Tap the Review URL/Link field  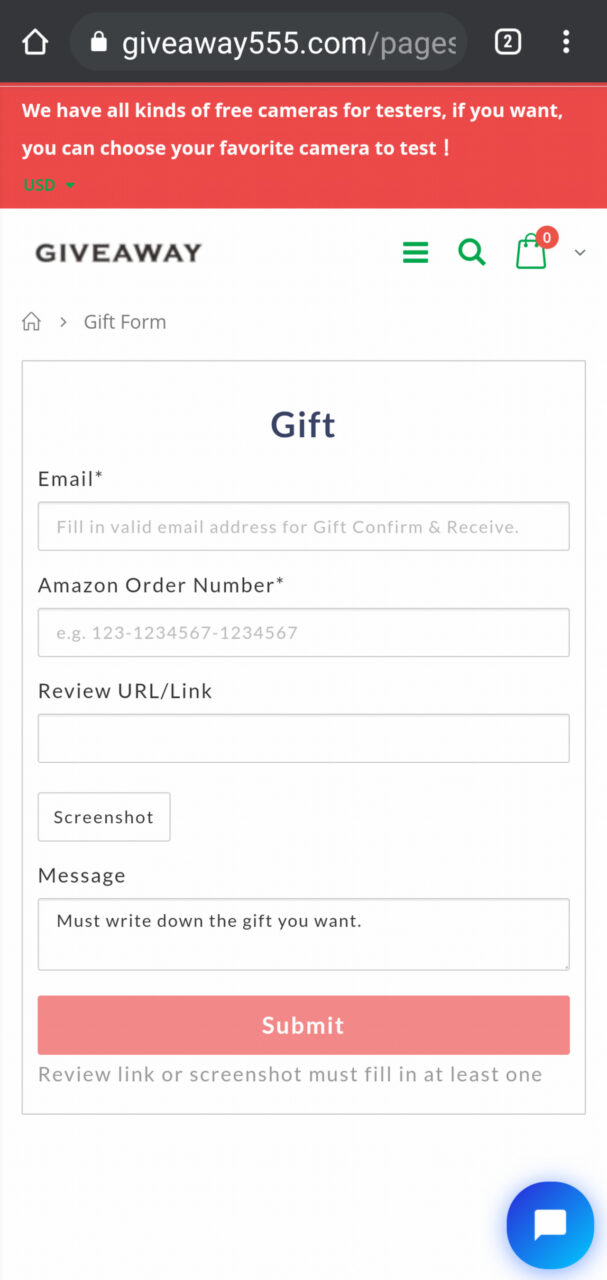click(x=303, y=738)
